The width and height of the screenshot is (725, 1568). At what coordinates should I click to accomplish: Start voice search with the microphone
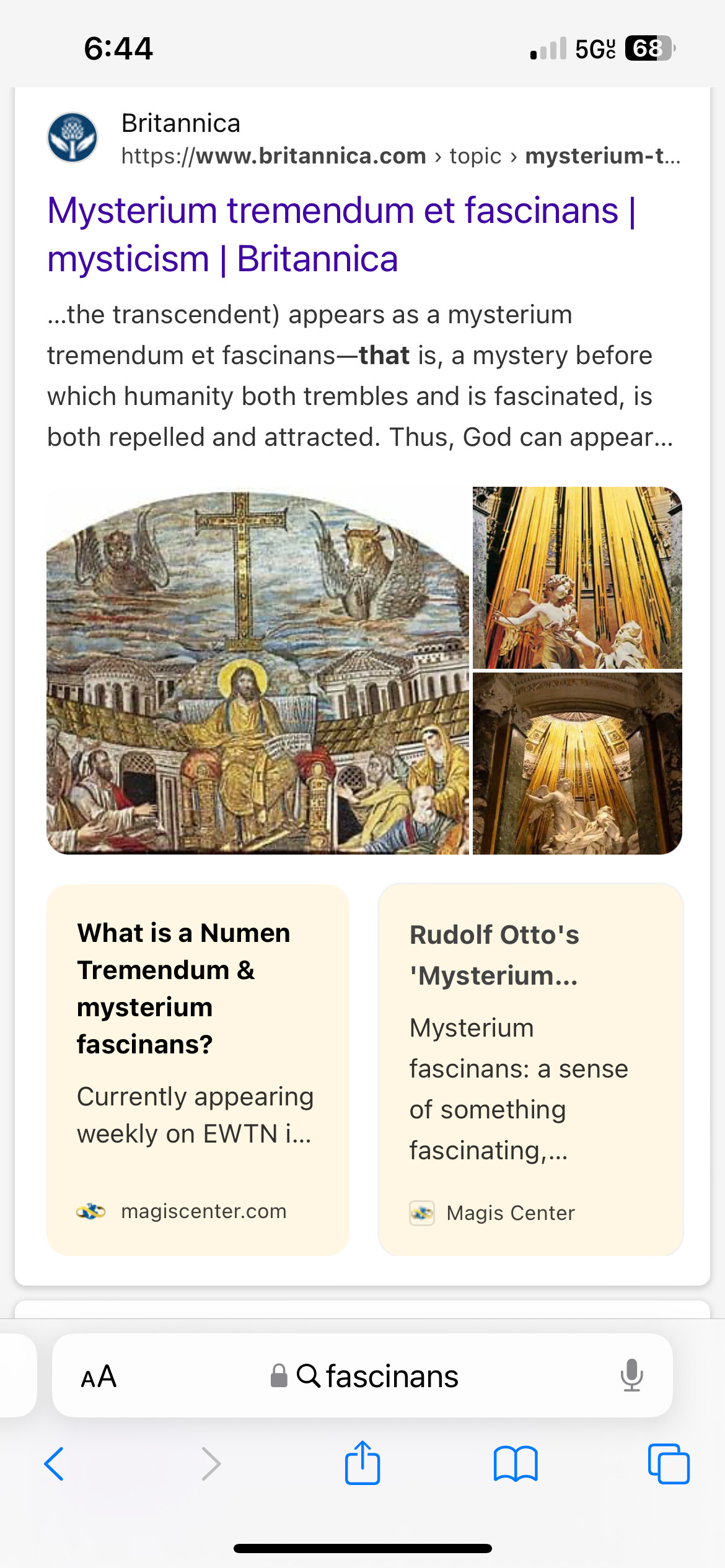point(631,1375)
